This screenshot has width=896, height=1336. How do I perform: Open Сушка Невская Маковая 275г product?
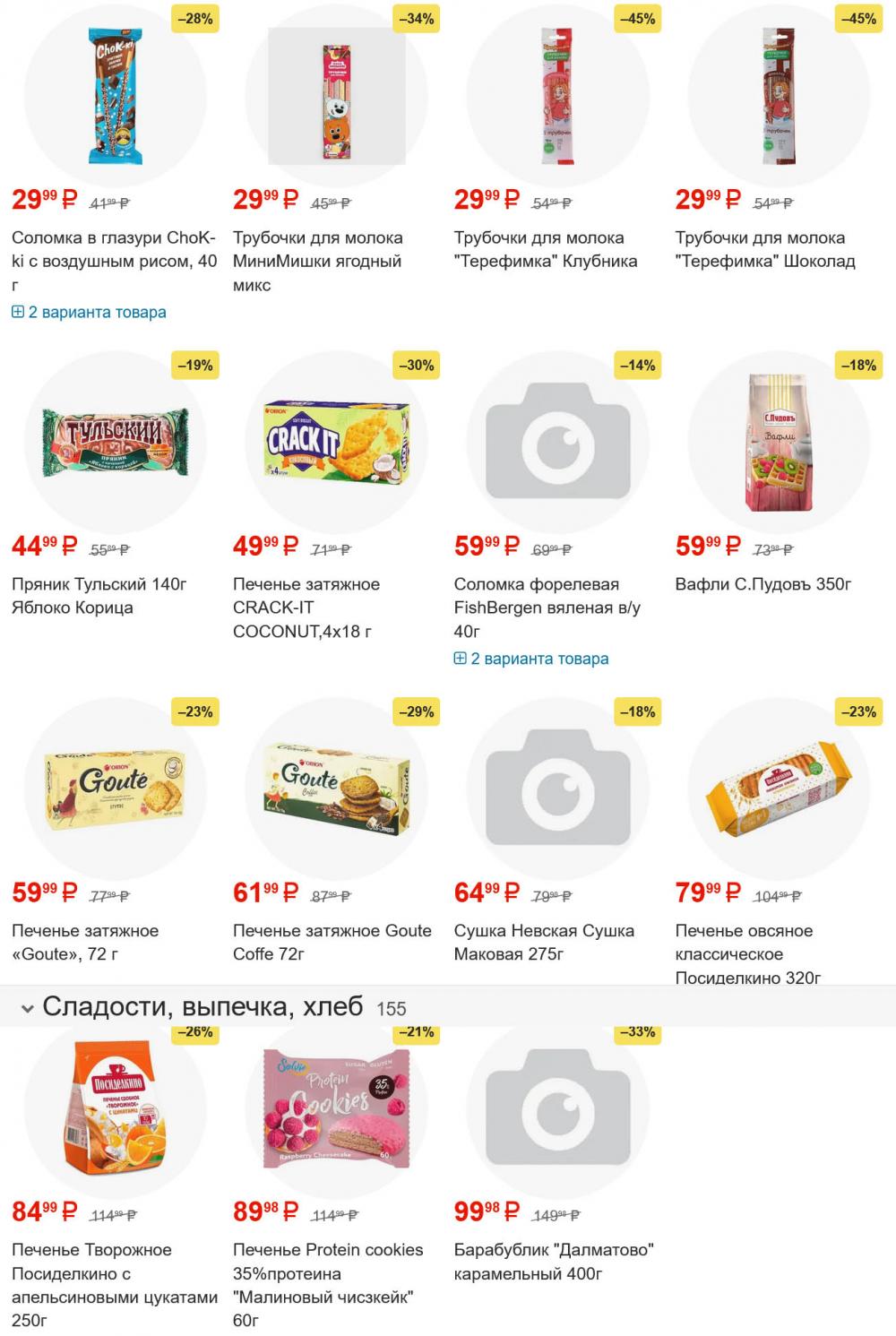pos(543,942)
